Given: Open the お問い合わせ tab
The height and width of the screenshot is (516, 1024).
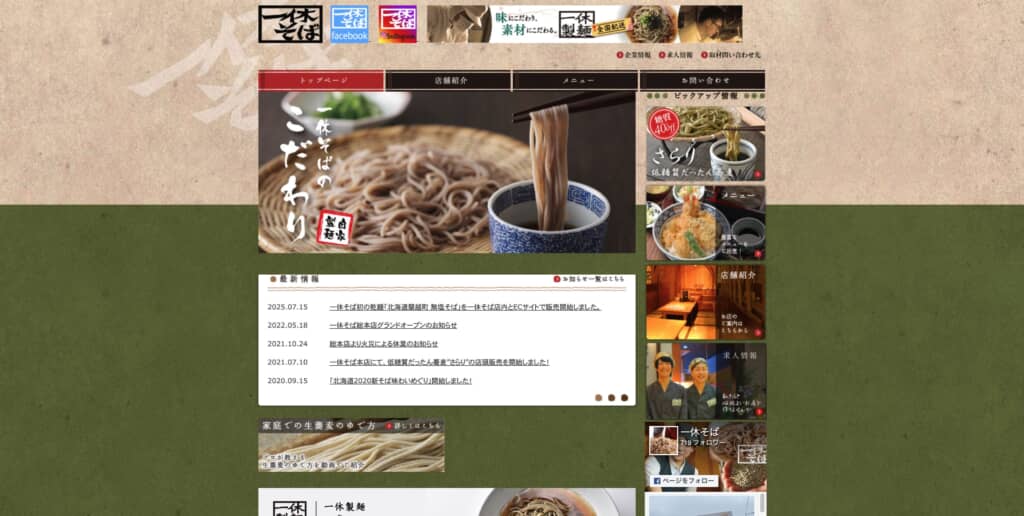Looking at the screenshot, I should click(x=703, y=80).
